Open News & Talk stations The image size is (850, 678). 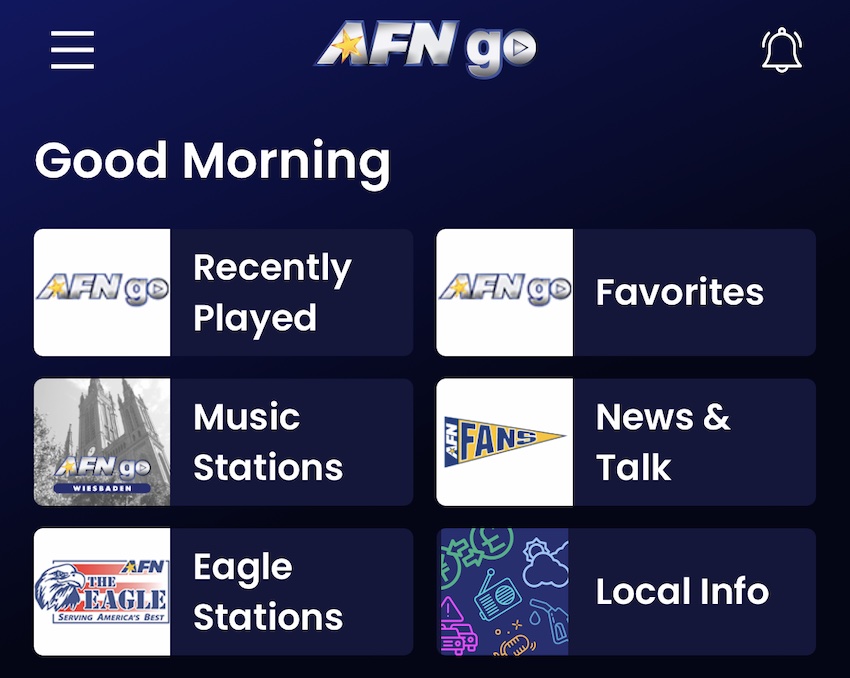click(x=626, y=442)
